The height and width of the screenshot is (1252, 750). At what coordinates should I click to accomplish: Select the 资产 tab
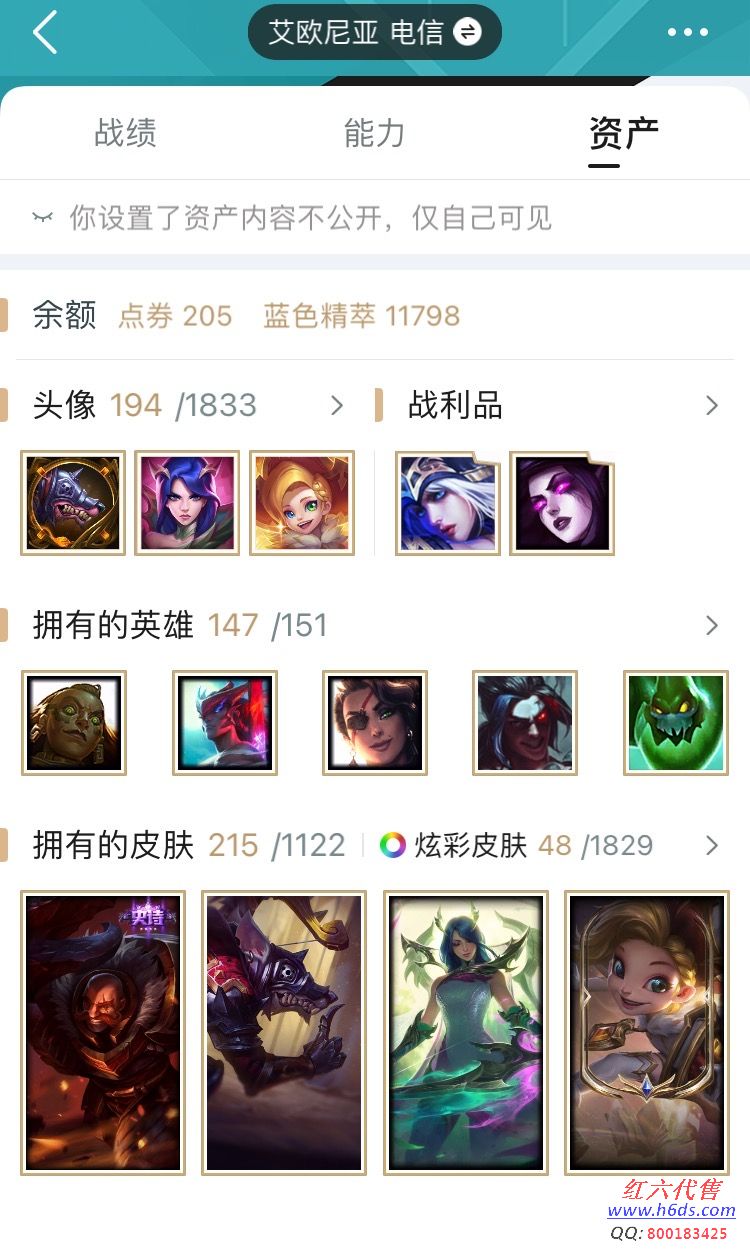(623, 133)
